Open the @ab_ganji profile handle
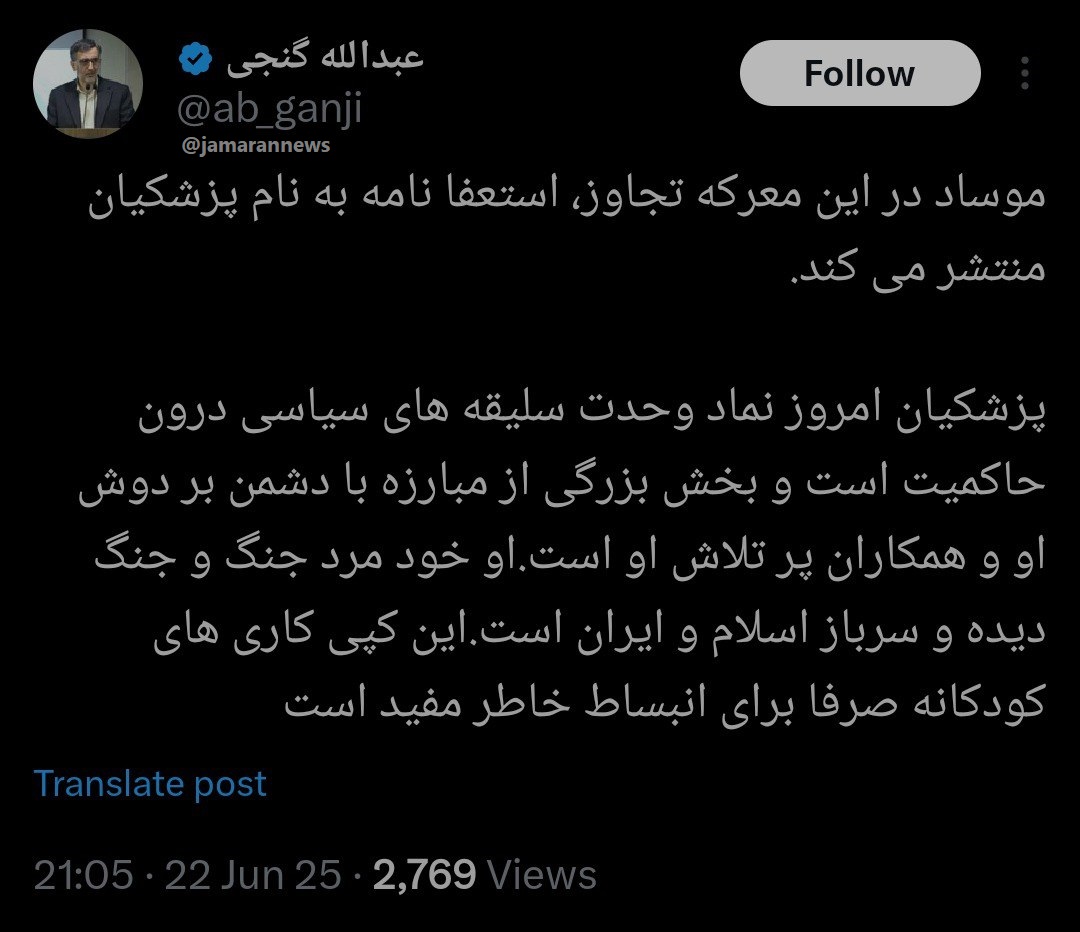The width and height of the screenshot is (1080, 932). point(270,108)
